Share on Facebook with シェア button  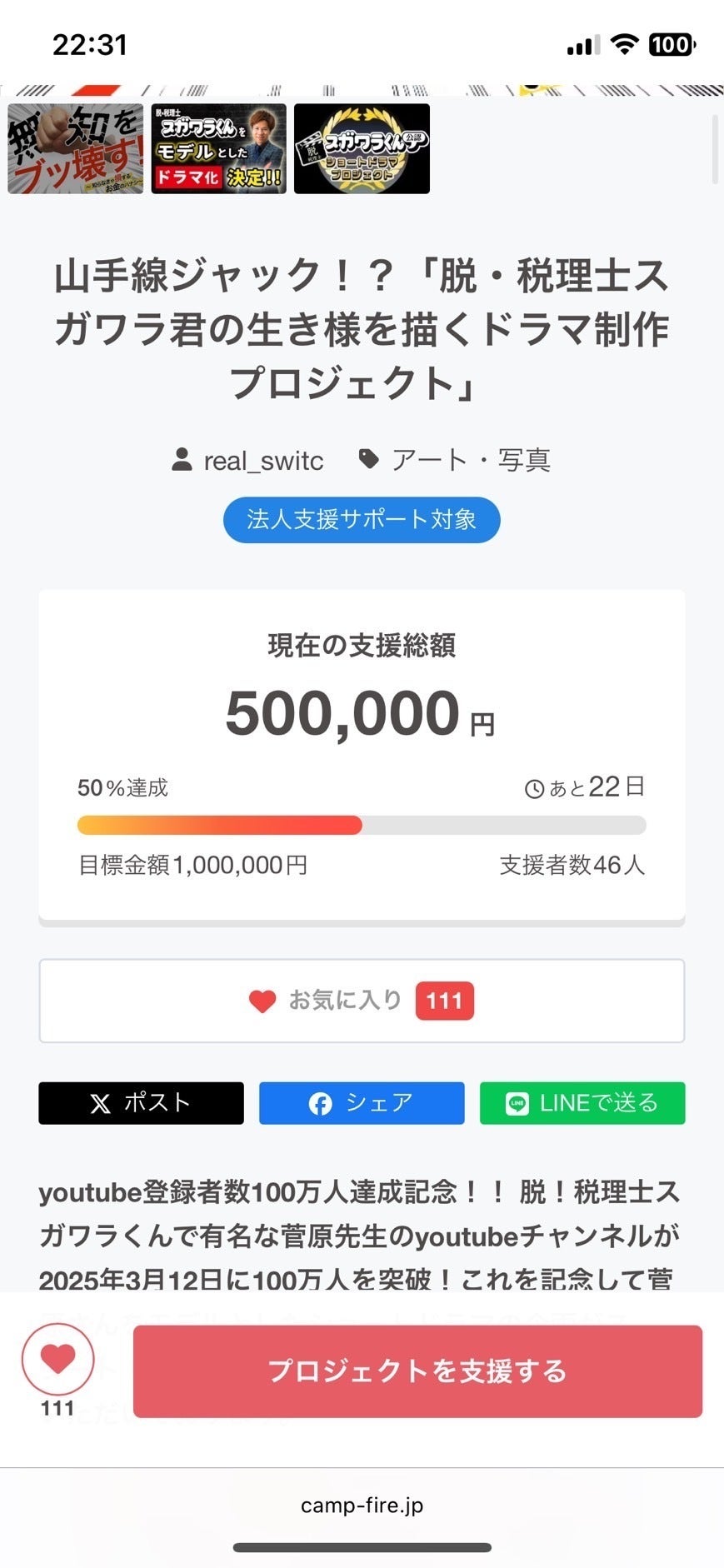pyautogui.click(x=362, y=1103)
